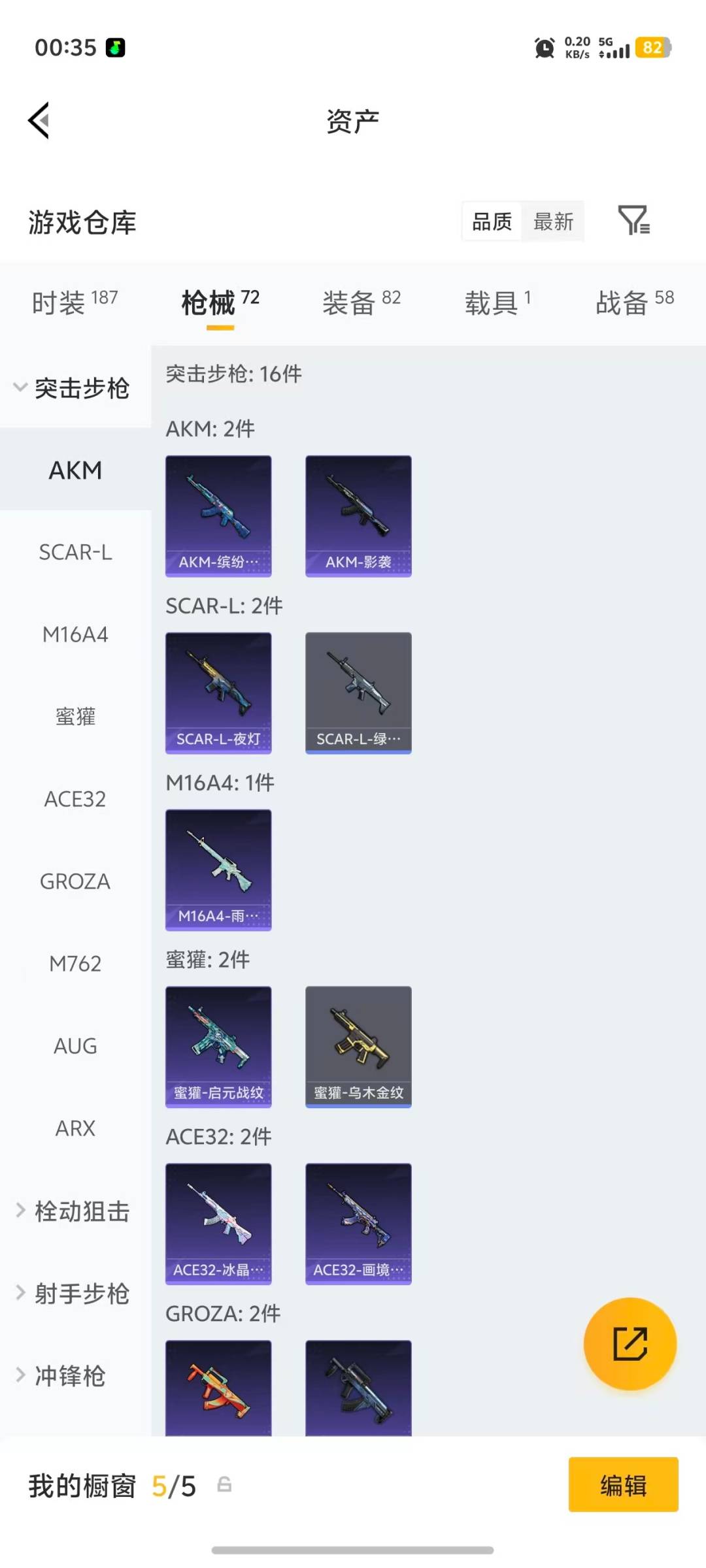
Task: Open the 载具 tab
Action: point(498,302)
